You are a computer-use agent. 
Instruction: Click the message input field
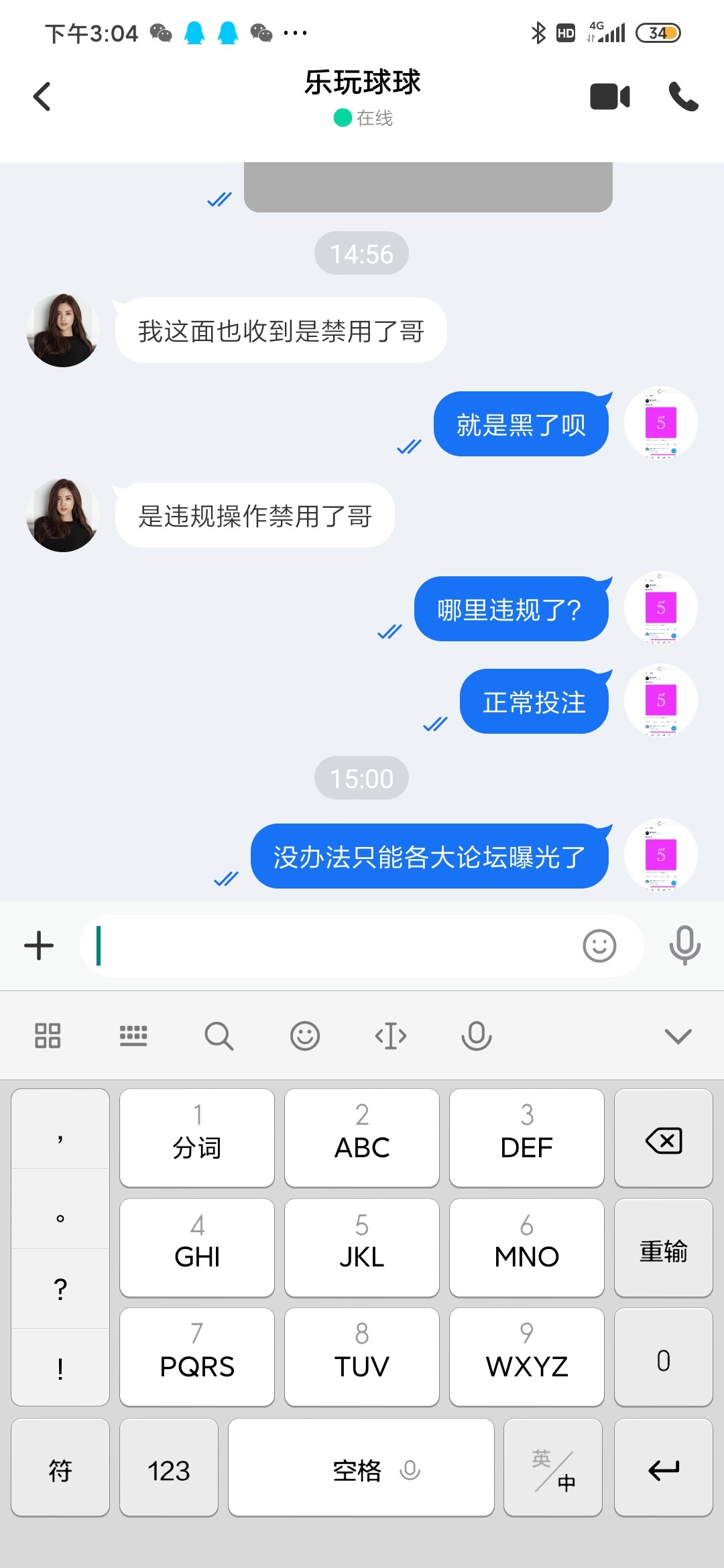click(x=335, y=945)
